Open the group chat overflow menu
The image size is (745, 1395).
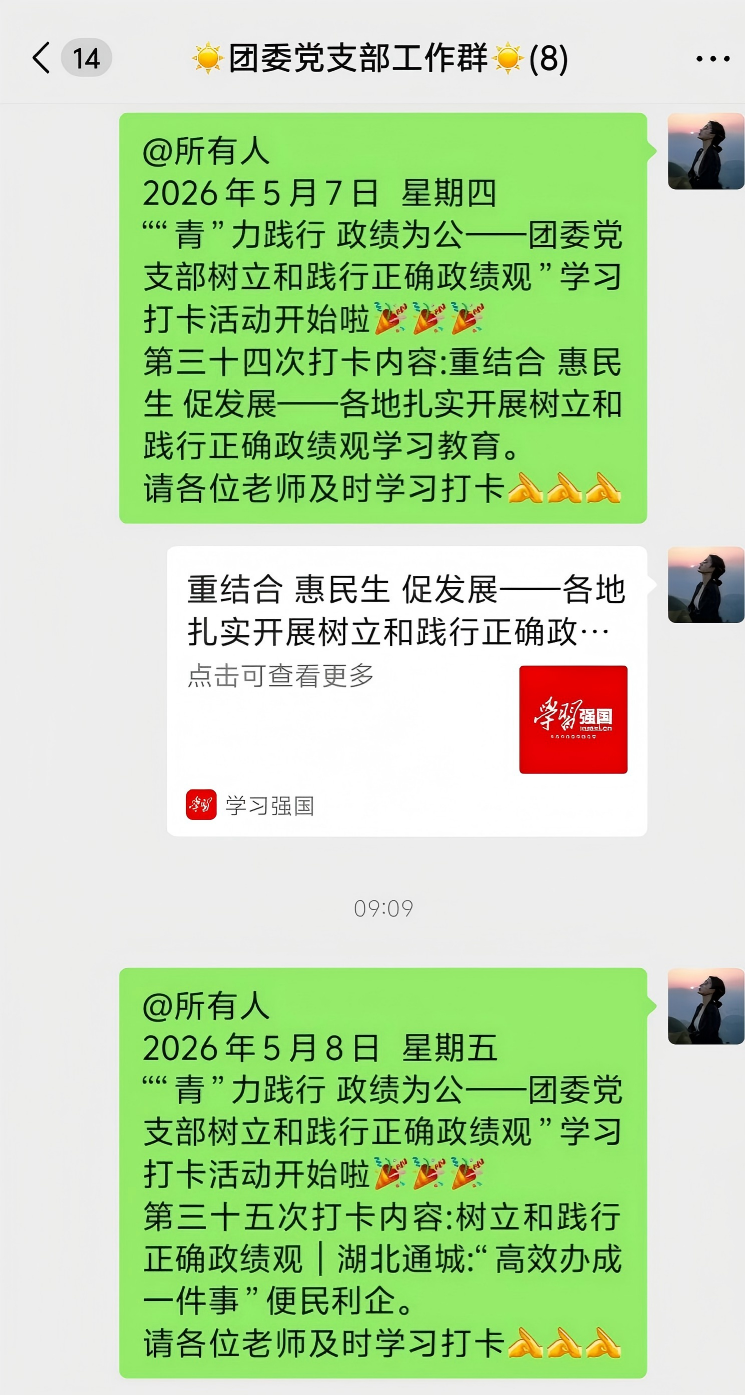pos(712,60)
